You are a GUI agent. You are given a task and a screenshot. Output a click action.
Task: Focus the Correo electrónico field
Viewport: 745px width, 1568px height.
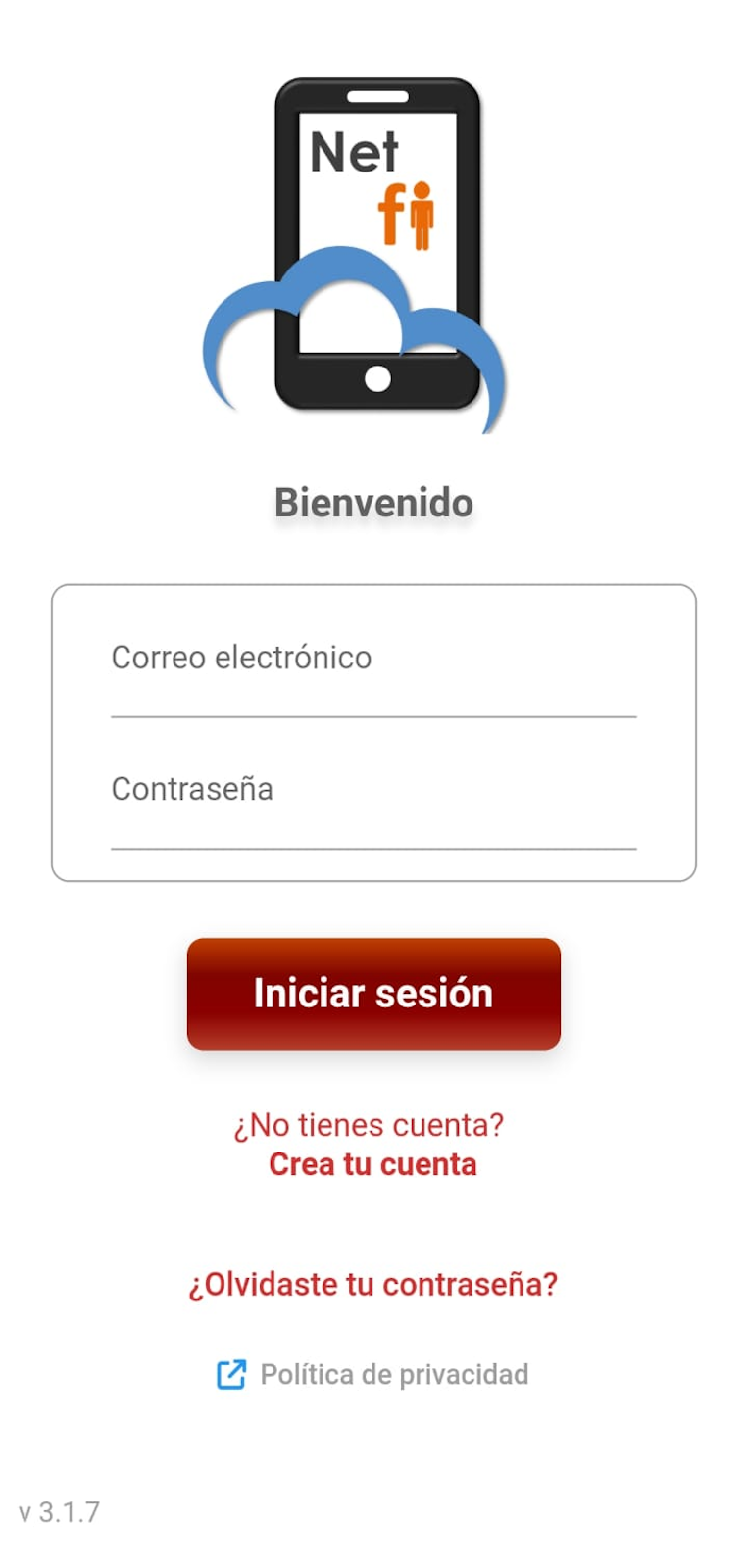coord(372,668)
